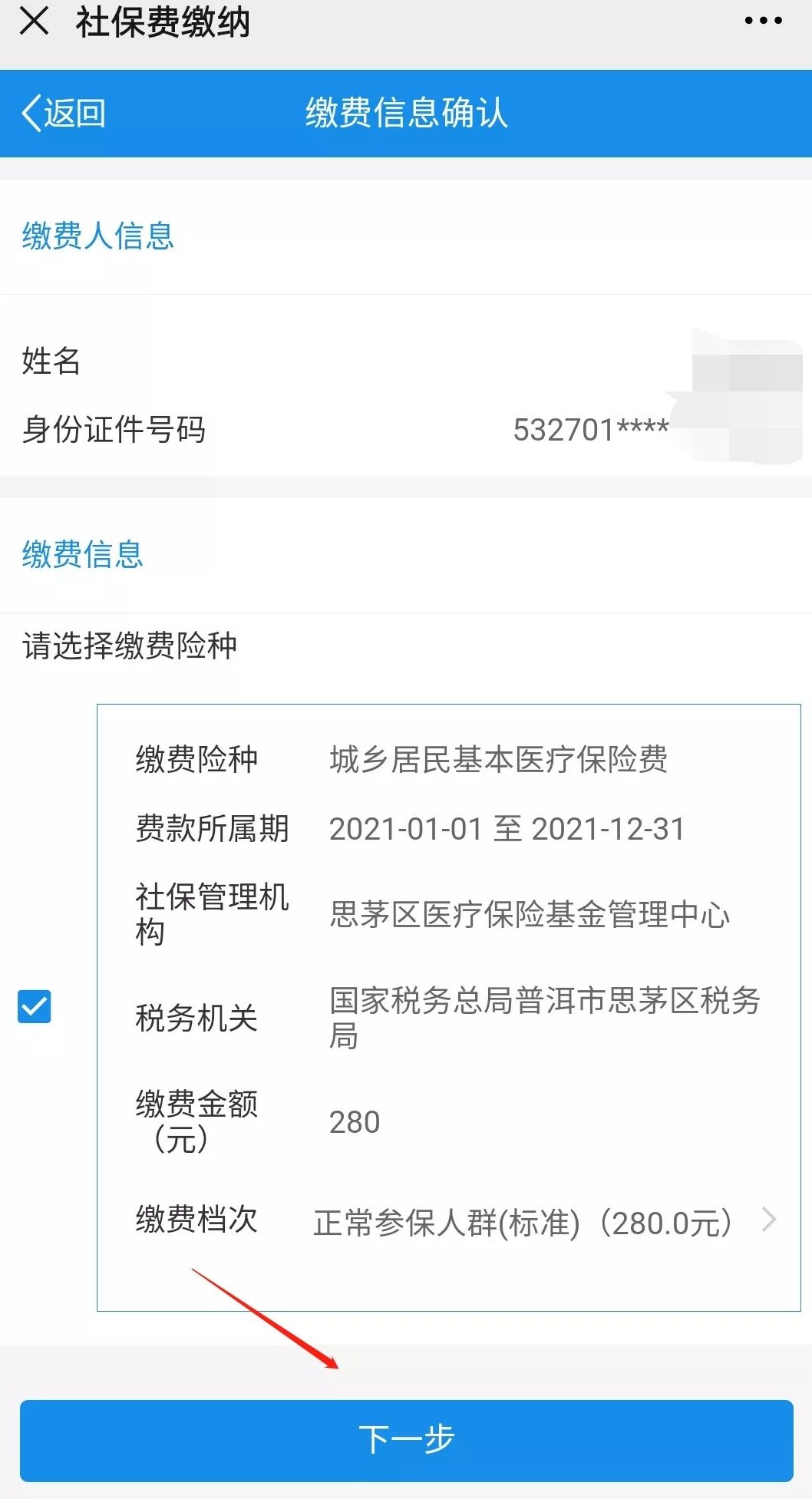Tap 下一步 to proceed
The image size is (812, 1499).
(x=406, y=1440)
